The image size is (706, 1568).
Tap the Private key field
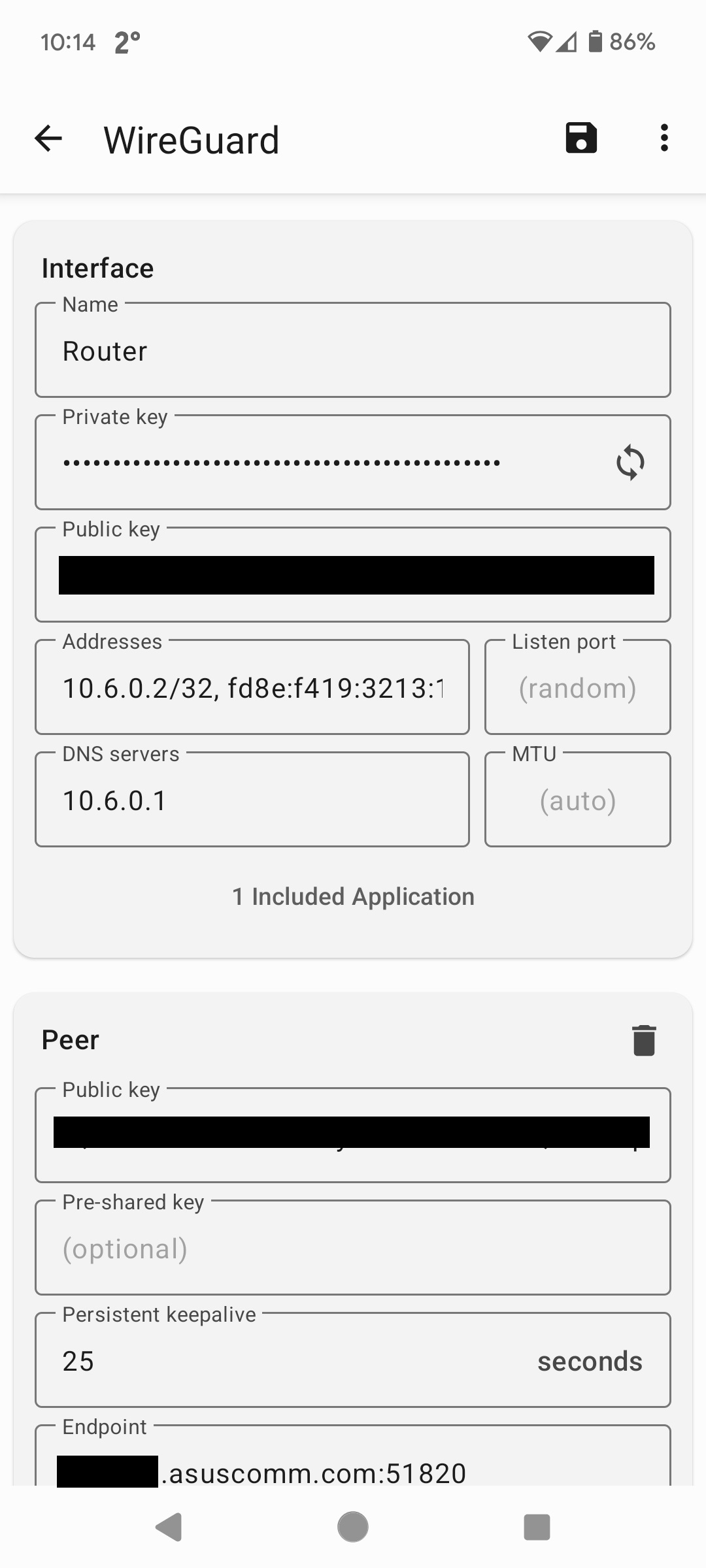coord(320,463)
